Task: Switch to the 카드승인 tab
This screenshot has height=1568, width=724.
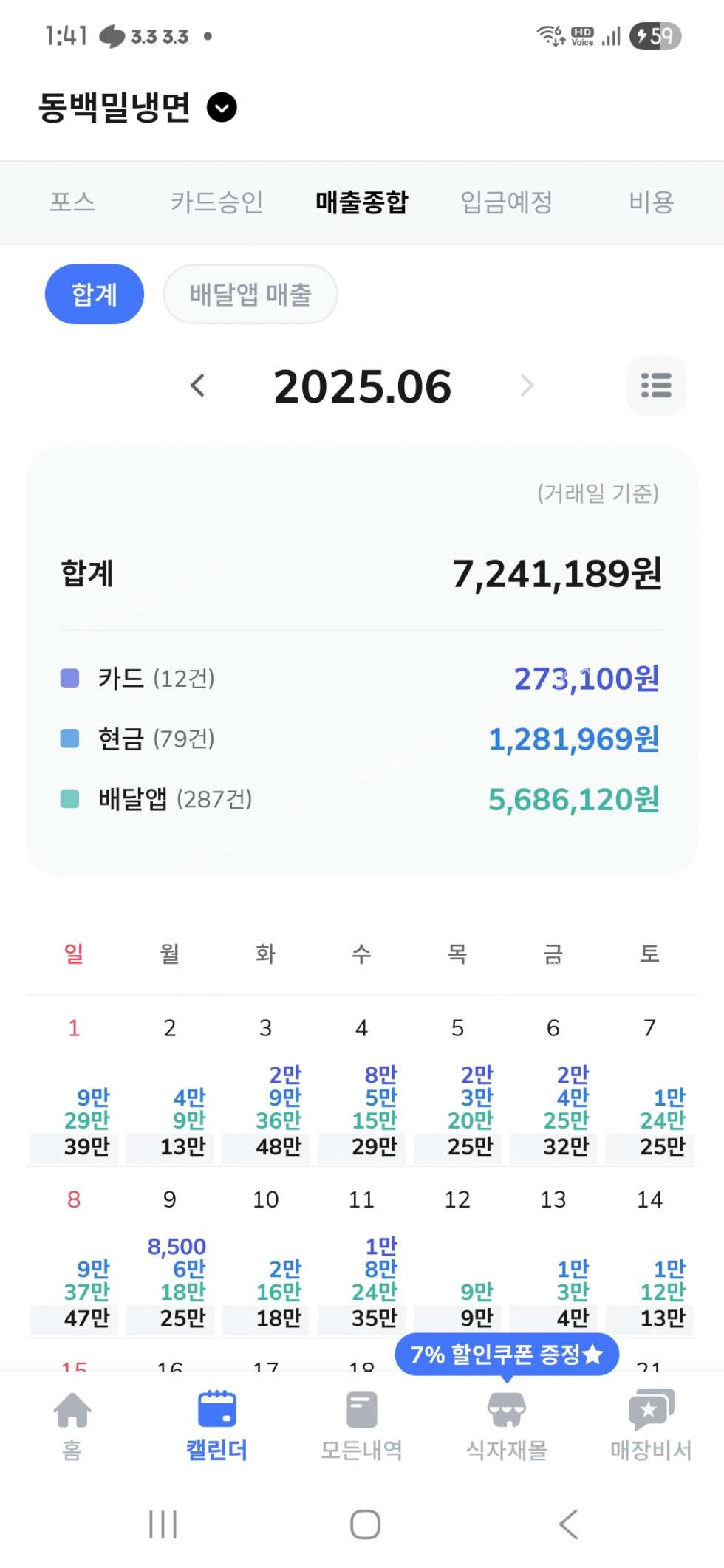Action: point(216,202)
